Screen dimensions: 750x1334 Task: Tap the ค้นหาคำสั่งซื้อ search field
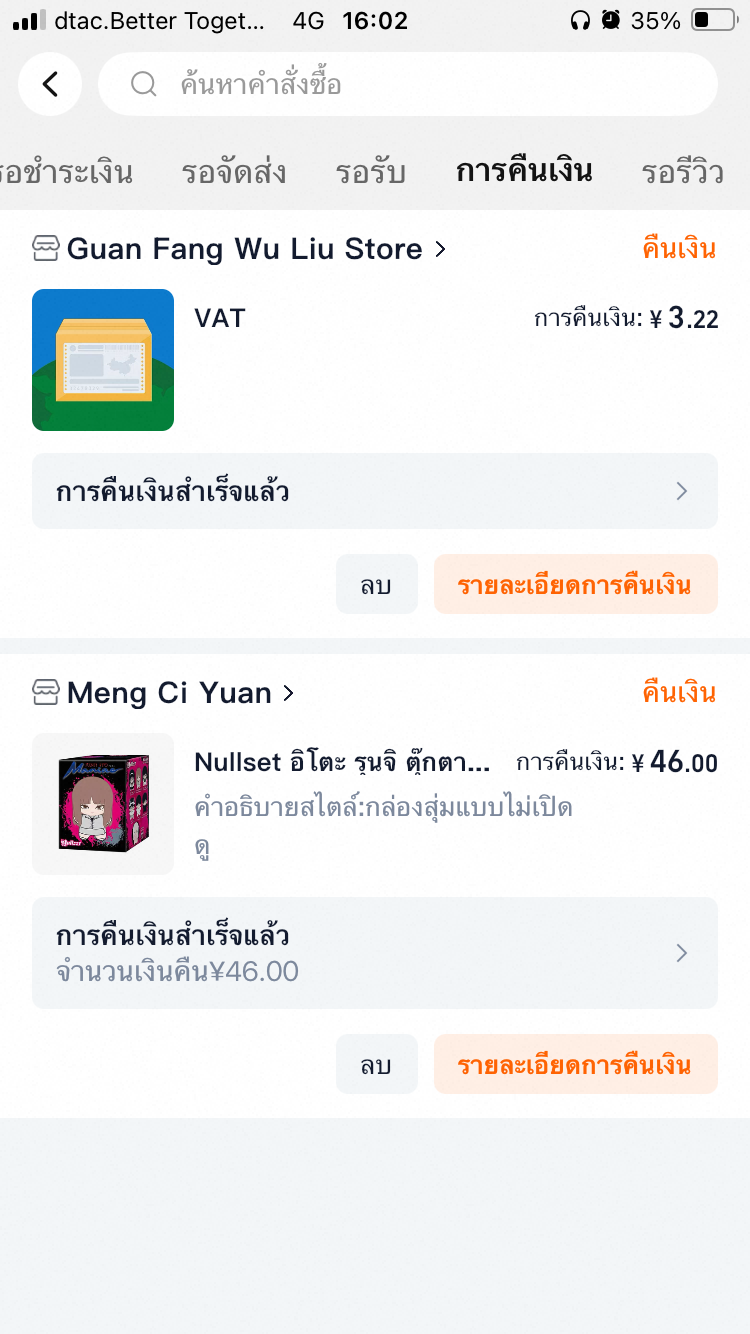[408, 84]
